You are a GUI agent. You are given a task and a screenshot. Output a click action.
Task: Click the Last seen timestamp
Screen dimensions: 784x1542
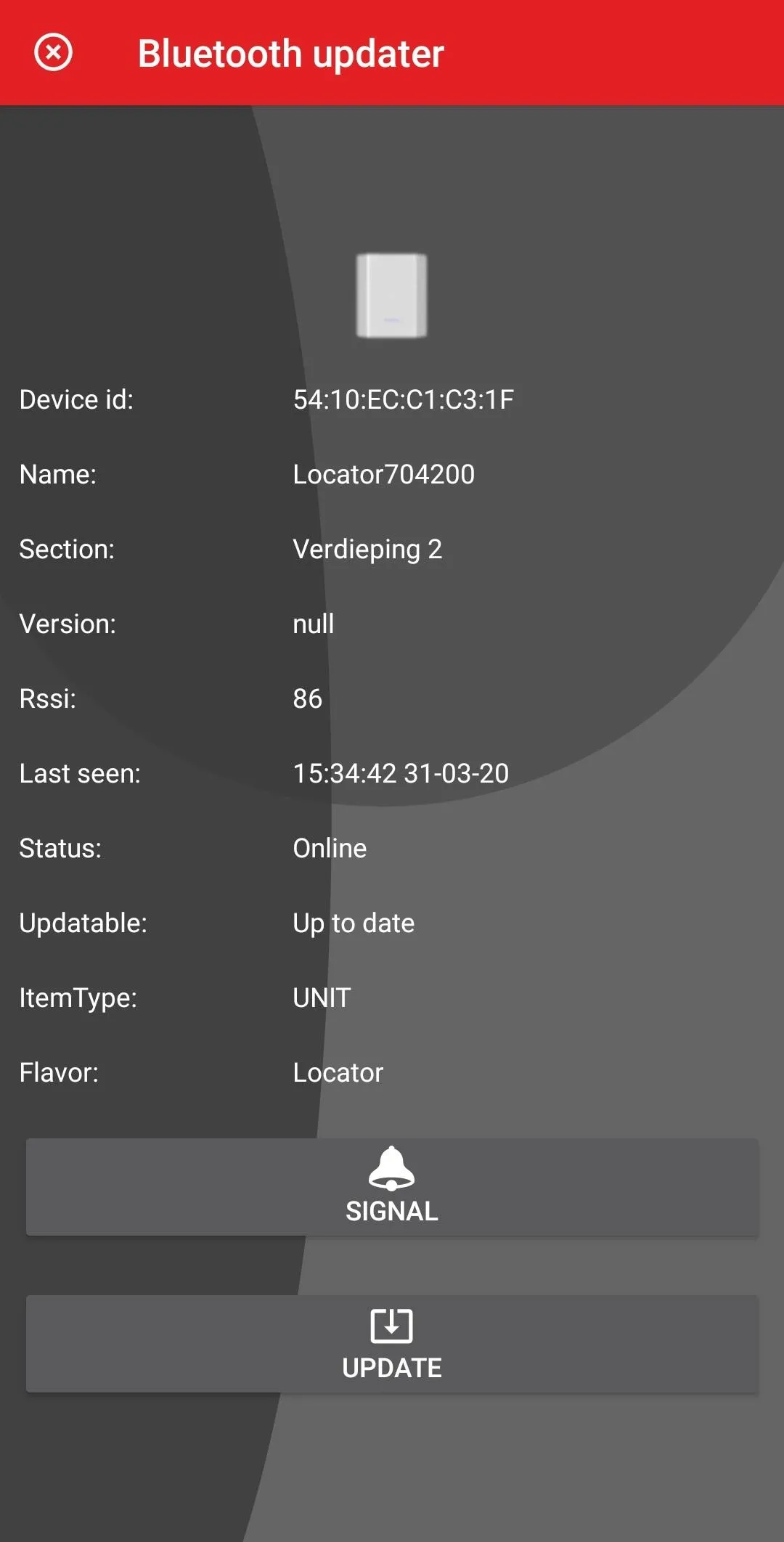[x=400, y=773]
